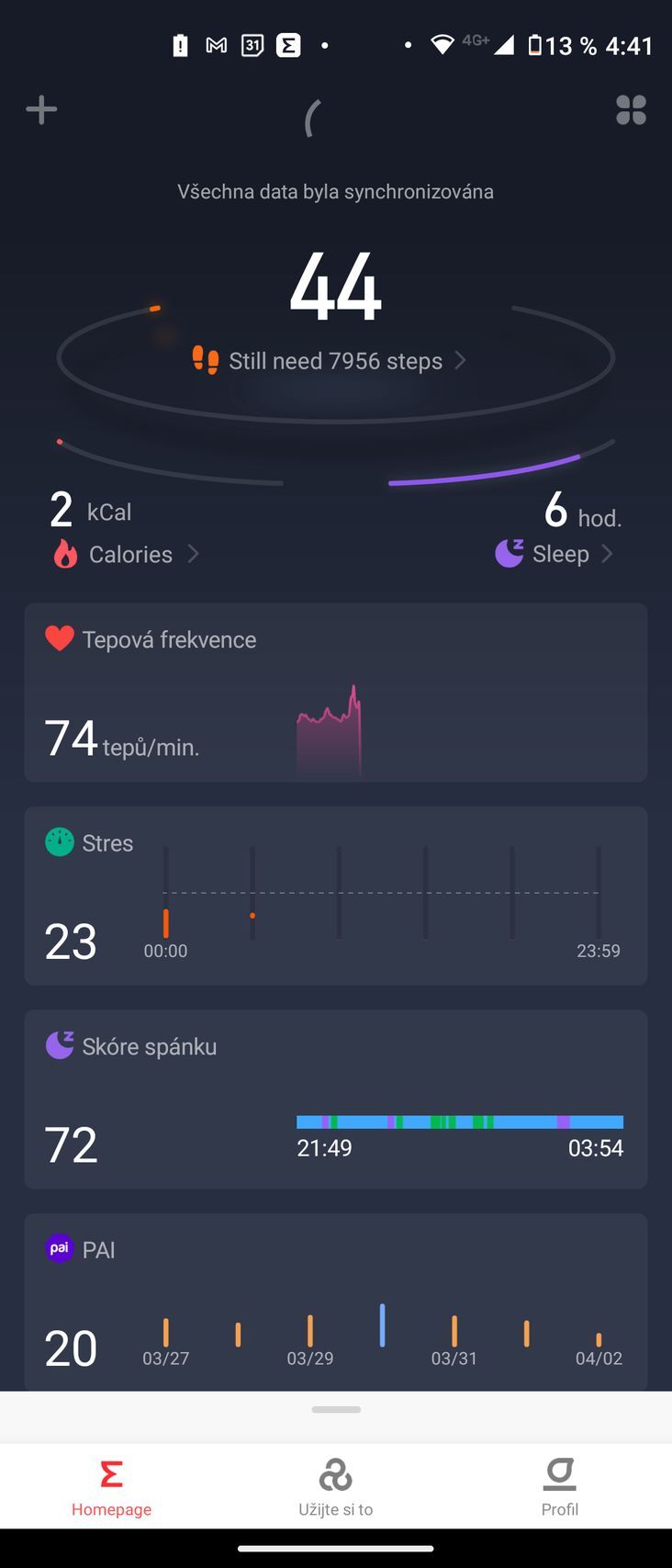Image resolution: width=672 pixels, height=1568 pixels.
Task: Tap the footsteps icon near step count
Action: [x=206, y=360]
